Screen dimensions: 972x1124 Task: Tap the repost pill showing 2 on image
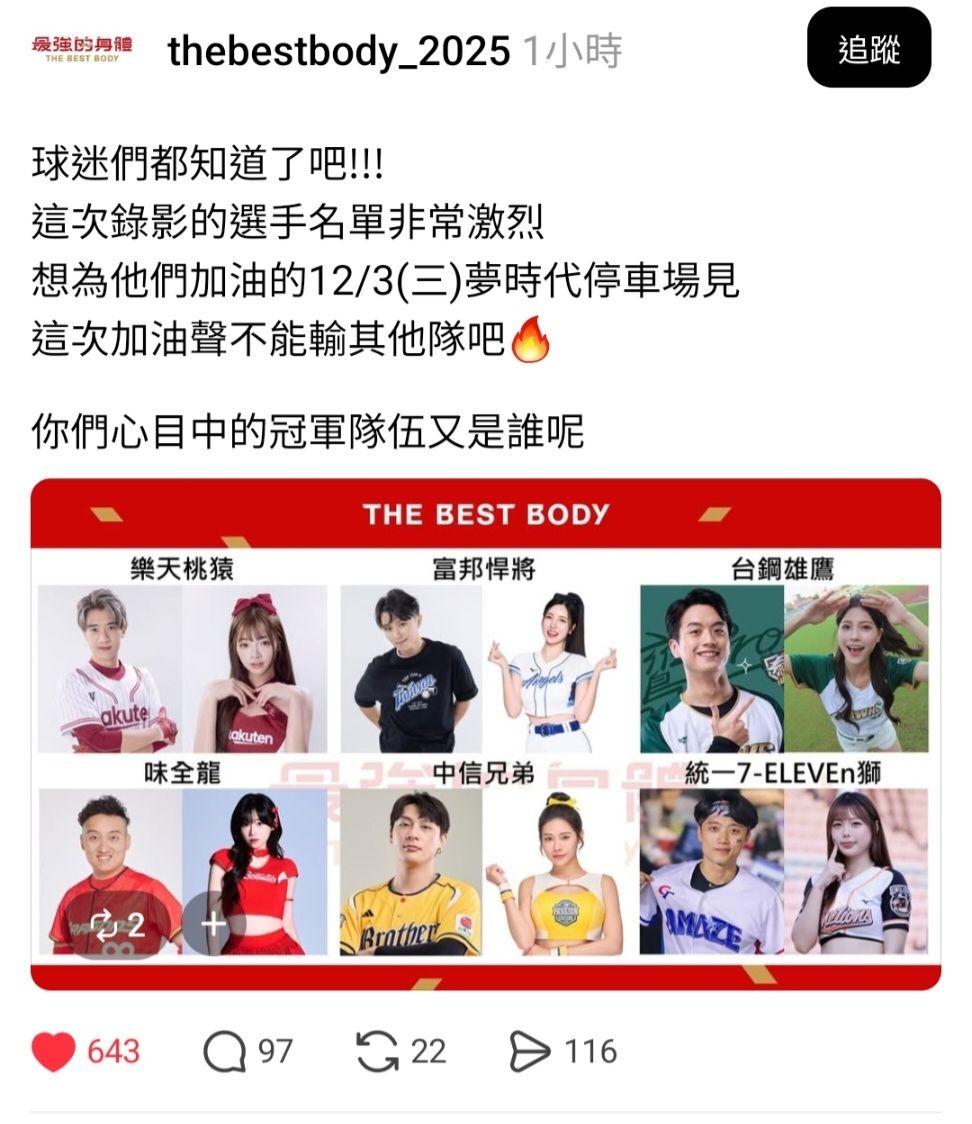(116, 925)
